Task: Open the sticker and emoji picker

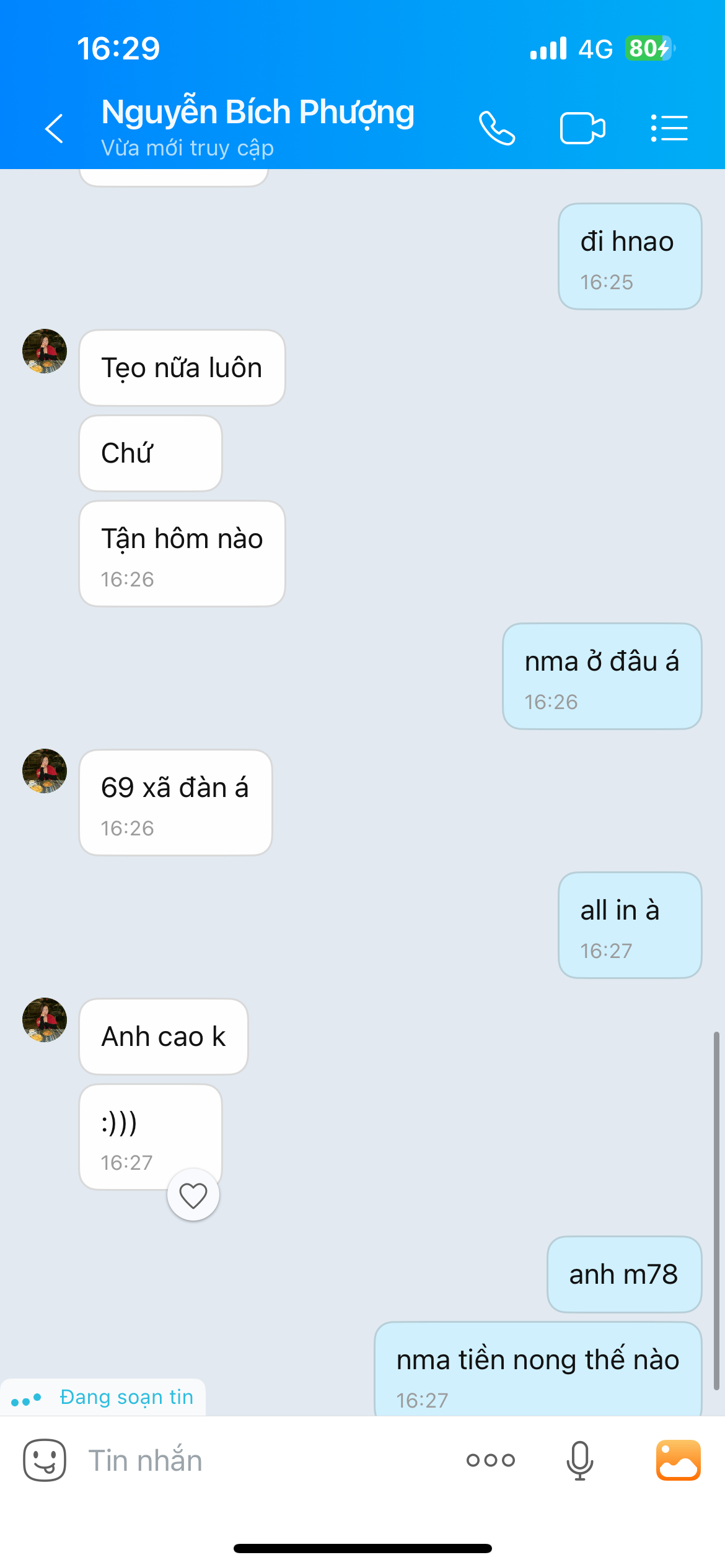Action: tap(45, 1460)
